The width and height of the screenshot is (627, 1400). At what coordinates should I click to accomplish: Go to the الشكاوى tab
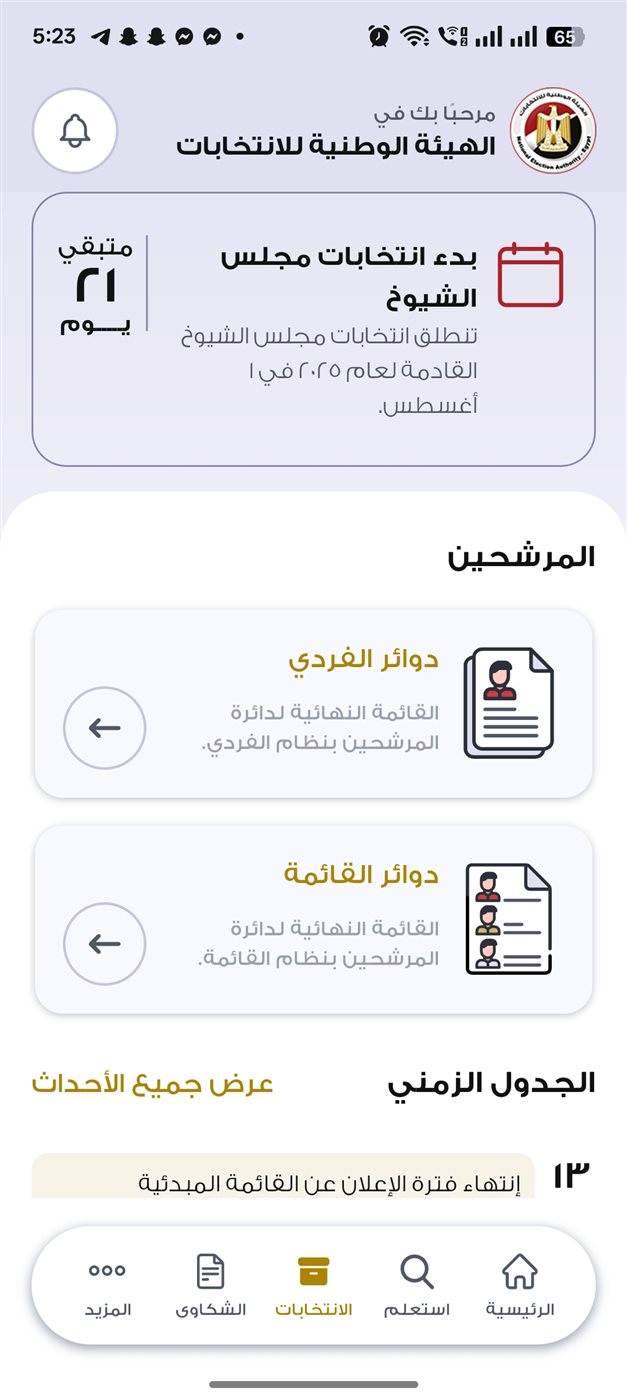210,1285
